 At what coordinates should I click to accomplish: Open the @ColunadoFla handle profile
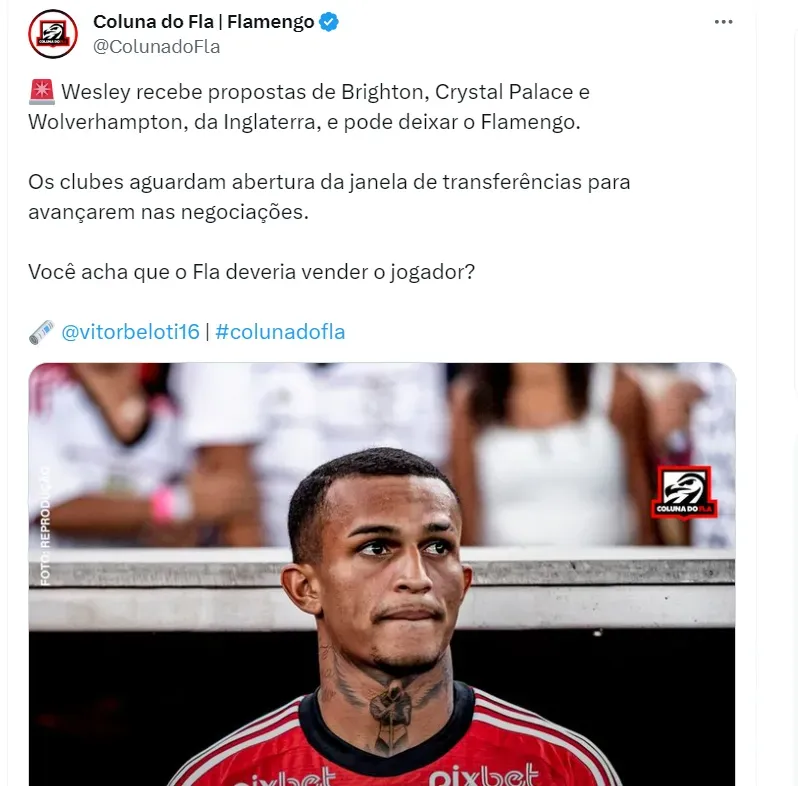[156, 47]
